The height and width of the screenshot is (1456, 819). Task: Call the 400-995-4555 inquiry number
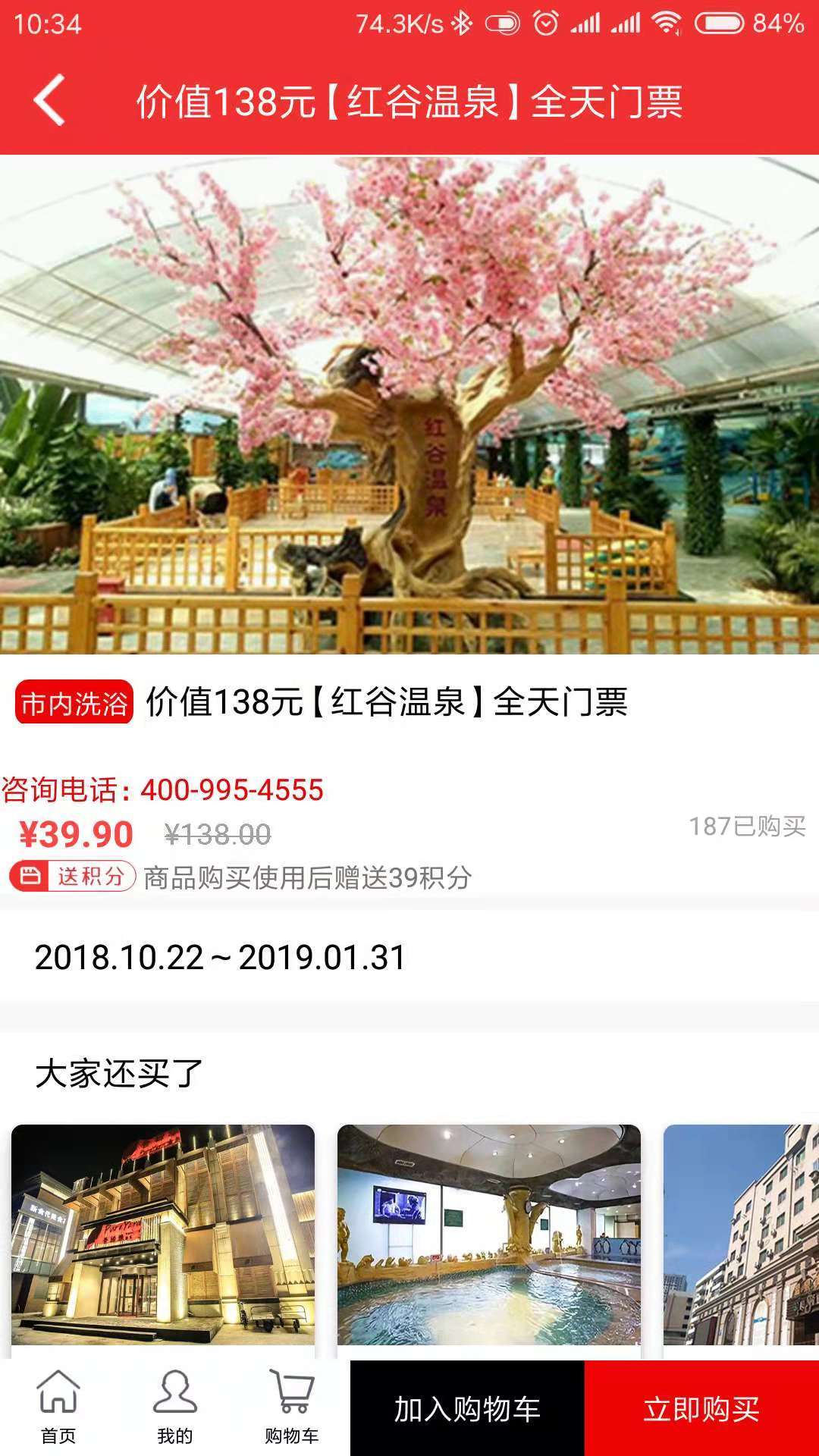tap(231, 789)
